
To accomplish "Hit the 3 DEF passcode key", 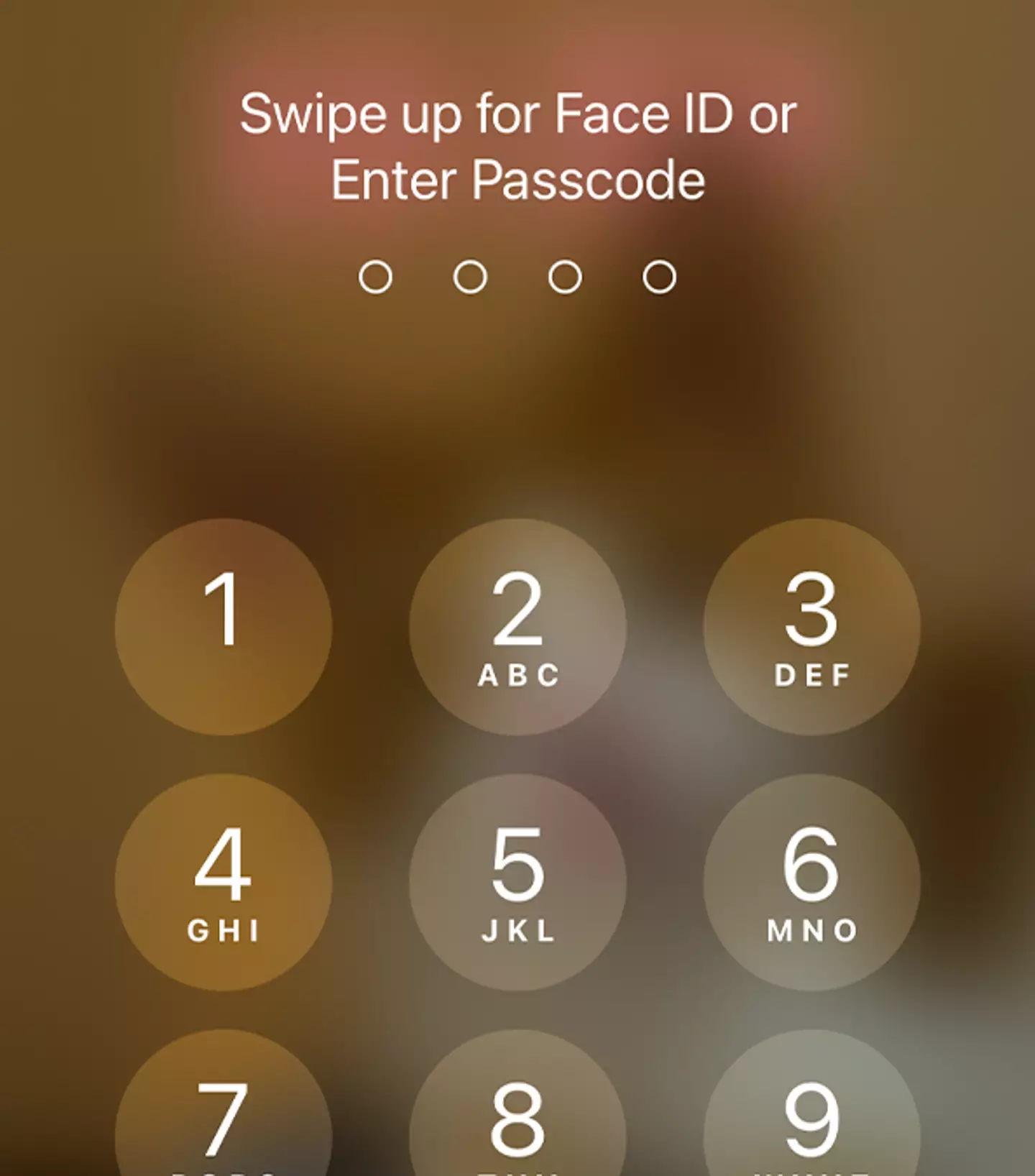I will 811,626.
